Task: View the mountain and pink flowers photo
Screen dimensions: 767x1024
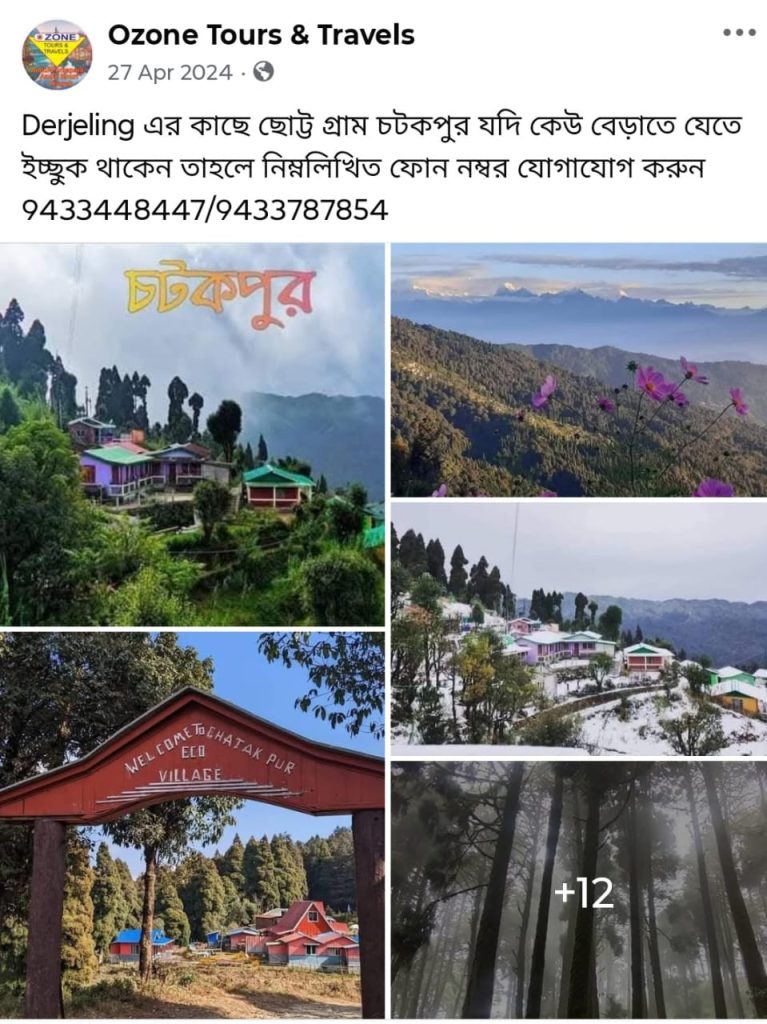Action: pos(578,370)
